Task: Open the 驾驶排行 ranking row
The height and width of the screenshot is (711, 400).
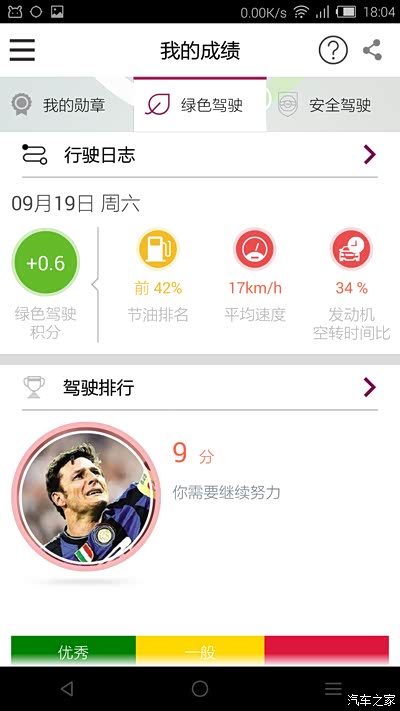Action: point(200,388)
